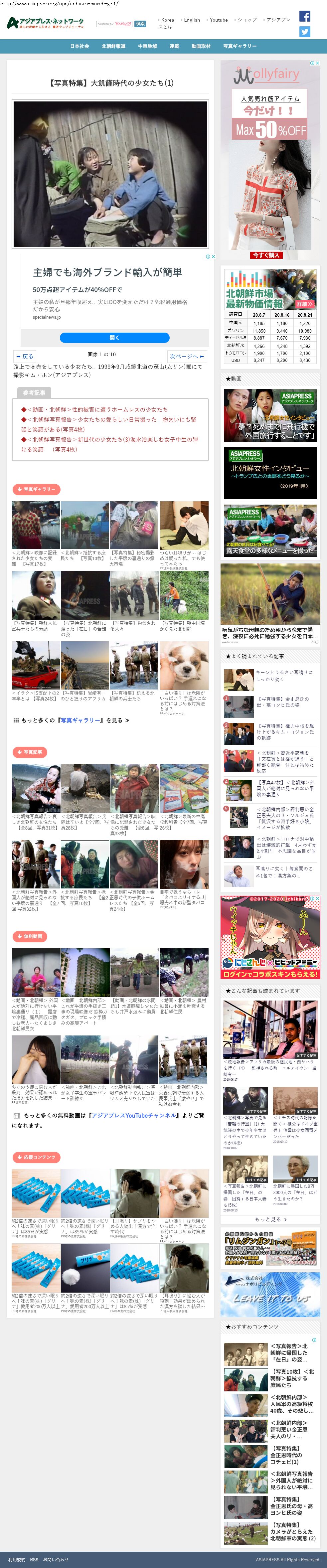Go to the 中東地域 section
The height and width of the screenshot is (1568, 327).
tap(147, 46)
